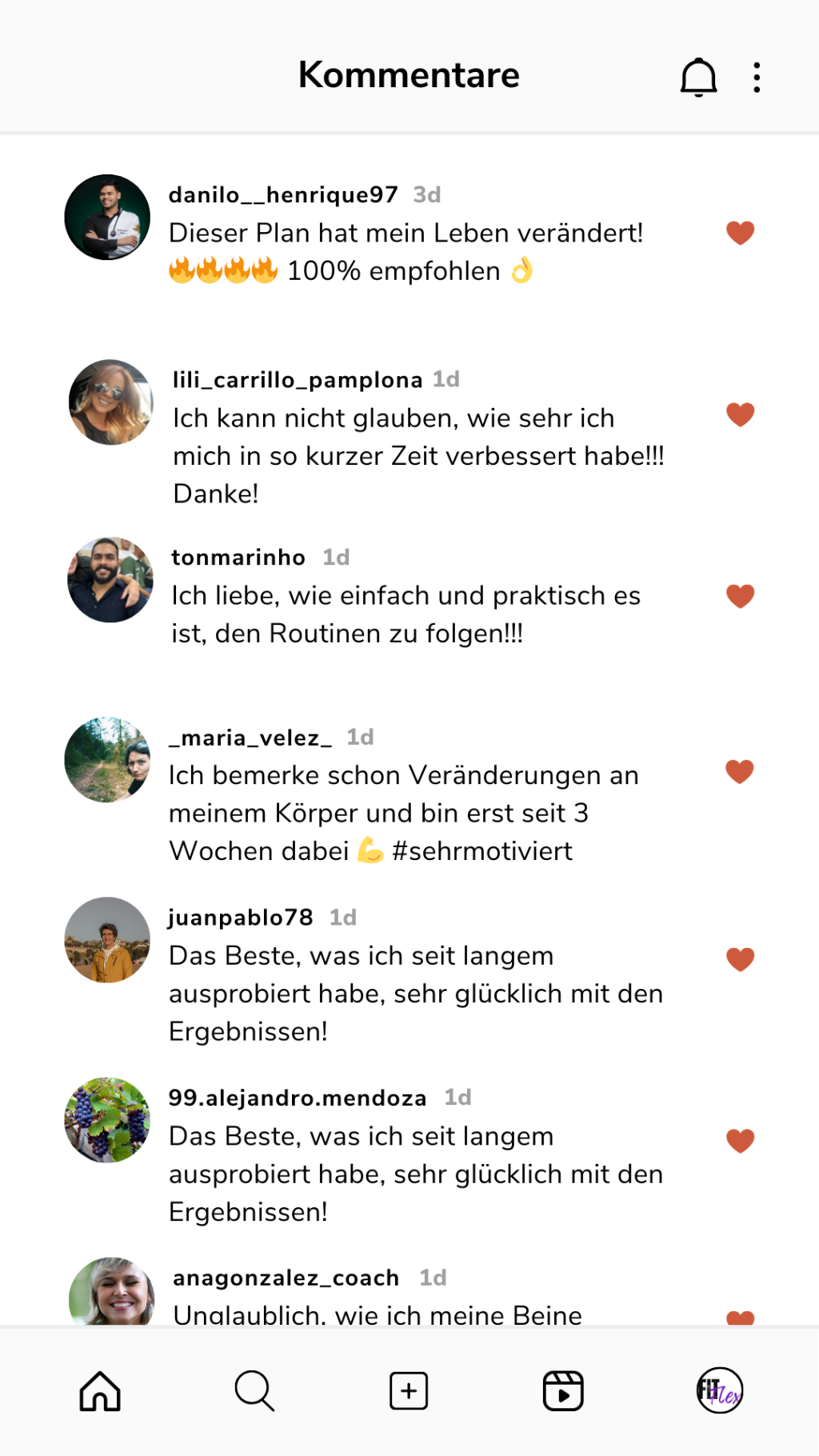Tap the heart beside 99.alejandro.mendoza's comment
819x1456 pixels.
(740, 1141)
